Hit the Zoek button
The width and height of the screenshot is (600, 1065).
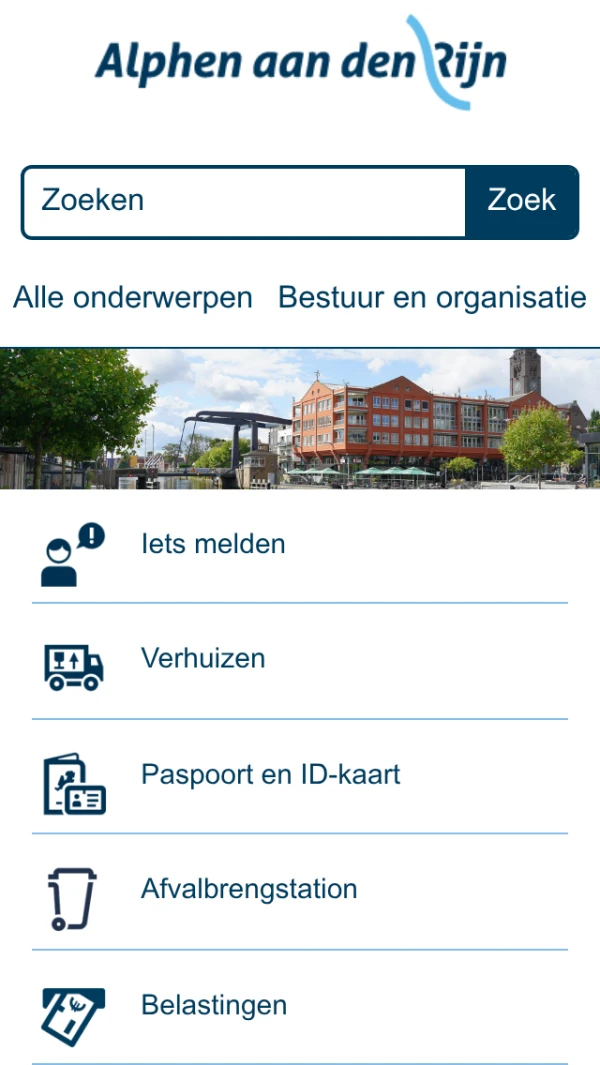tap(521, 201)
